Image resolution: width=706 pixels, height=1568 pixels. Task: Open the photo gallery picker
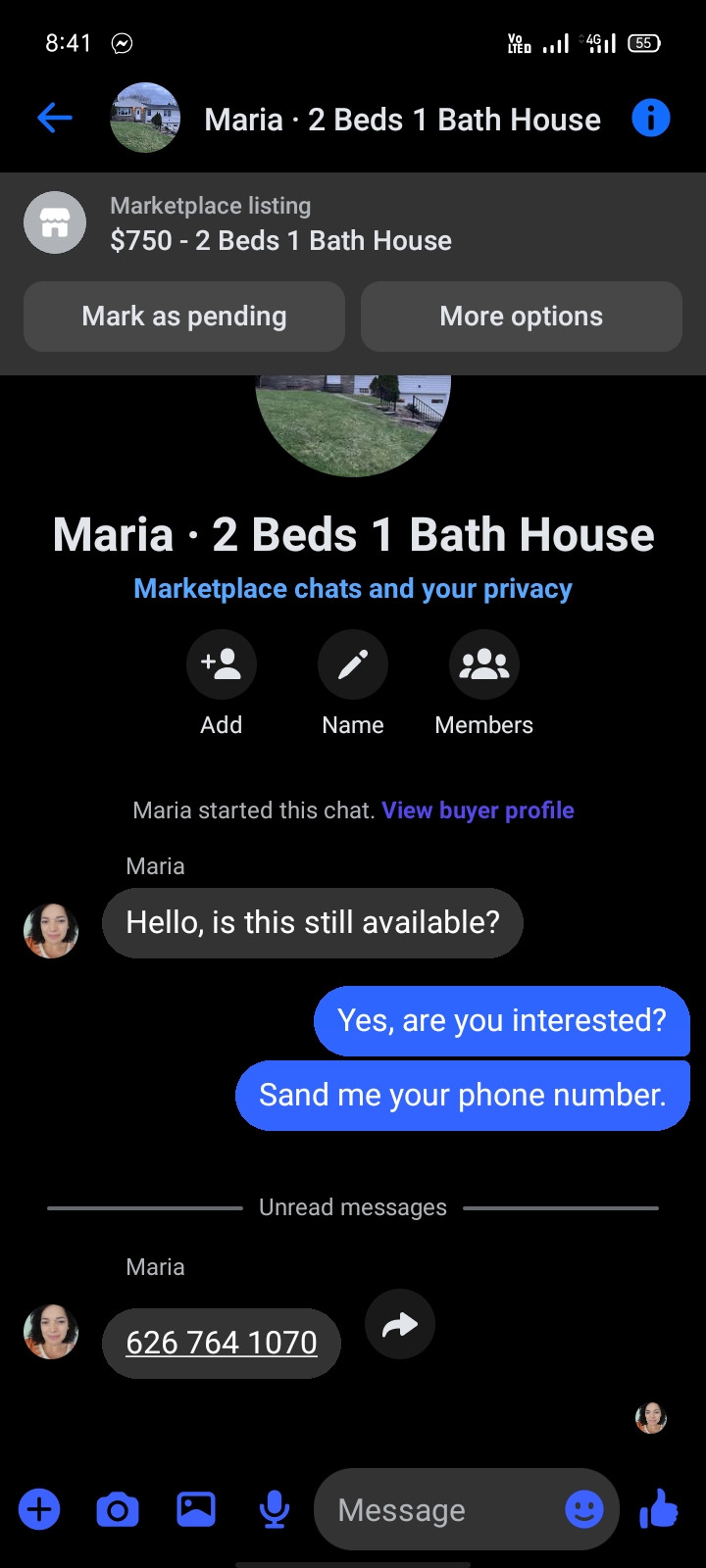coord(196,1509)
